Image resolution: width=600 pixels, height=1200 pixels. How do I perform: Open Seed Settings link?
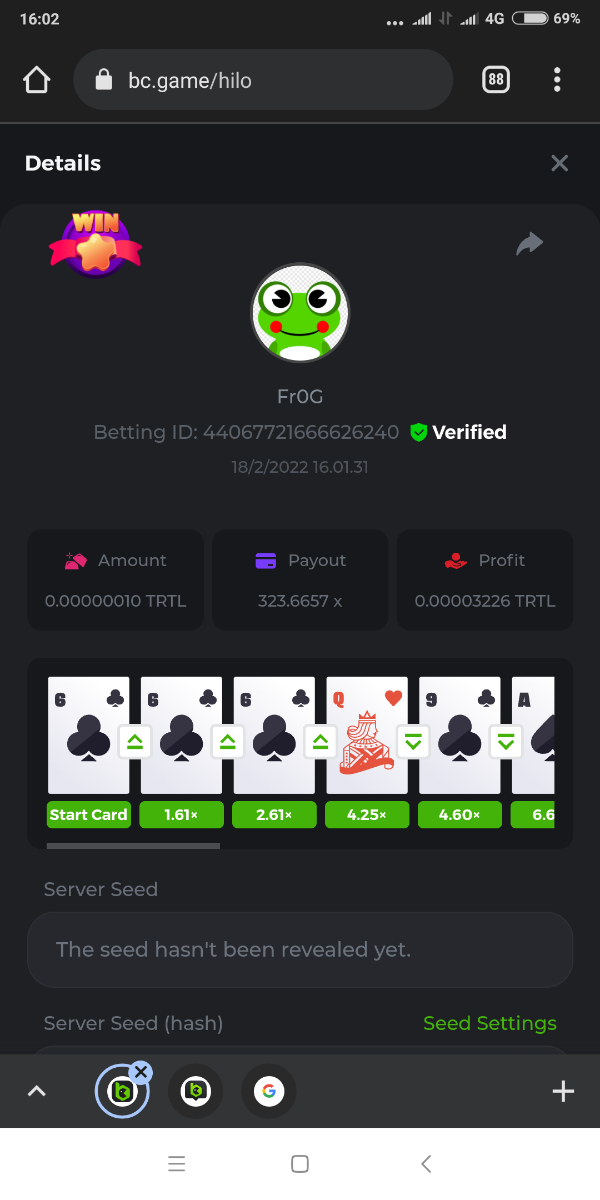[489, 1023]
